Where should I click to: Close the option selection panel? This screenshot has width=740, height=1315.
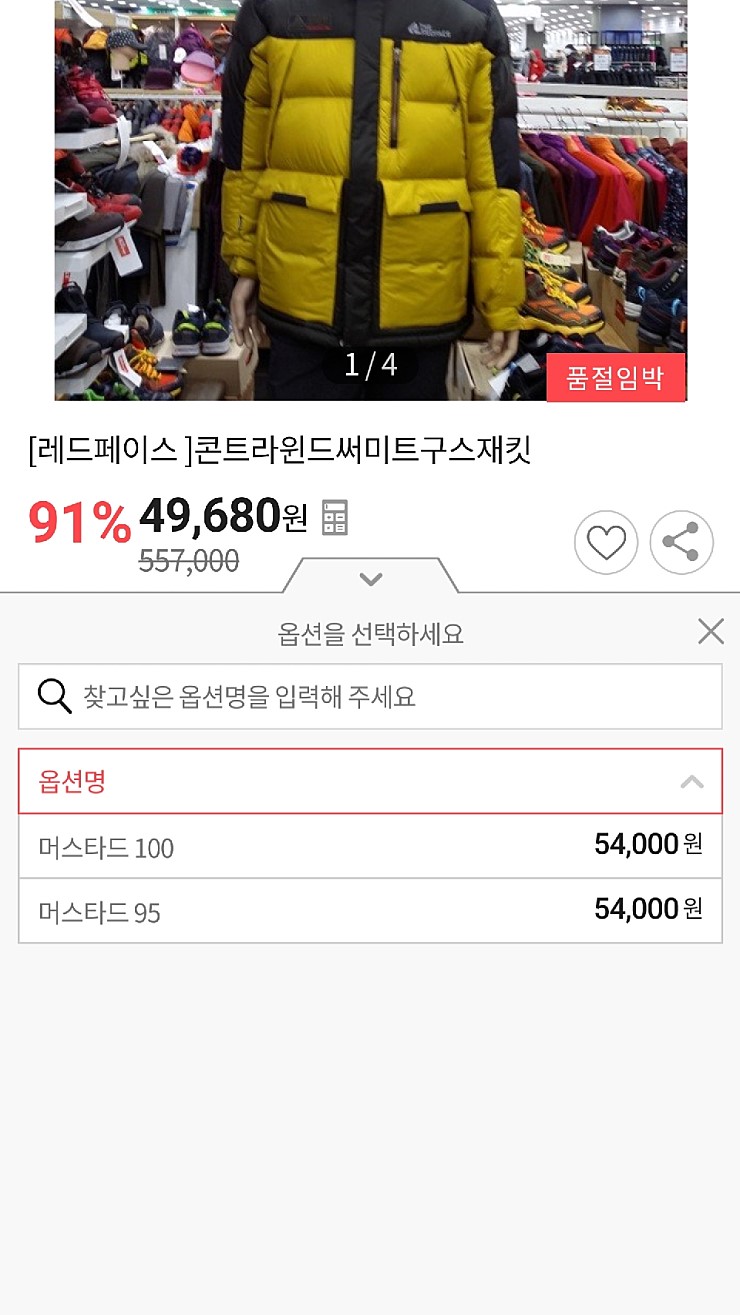coord(710,631)
